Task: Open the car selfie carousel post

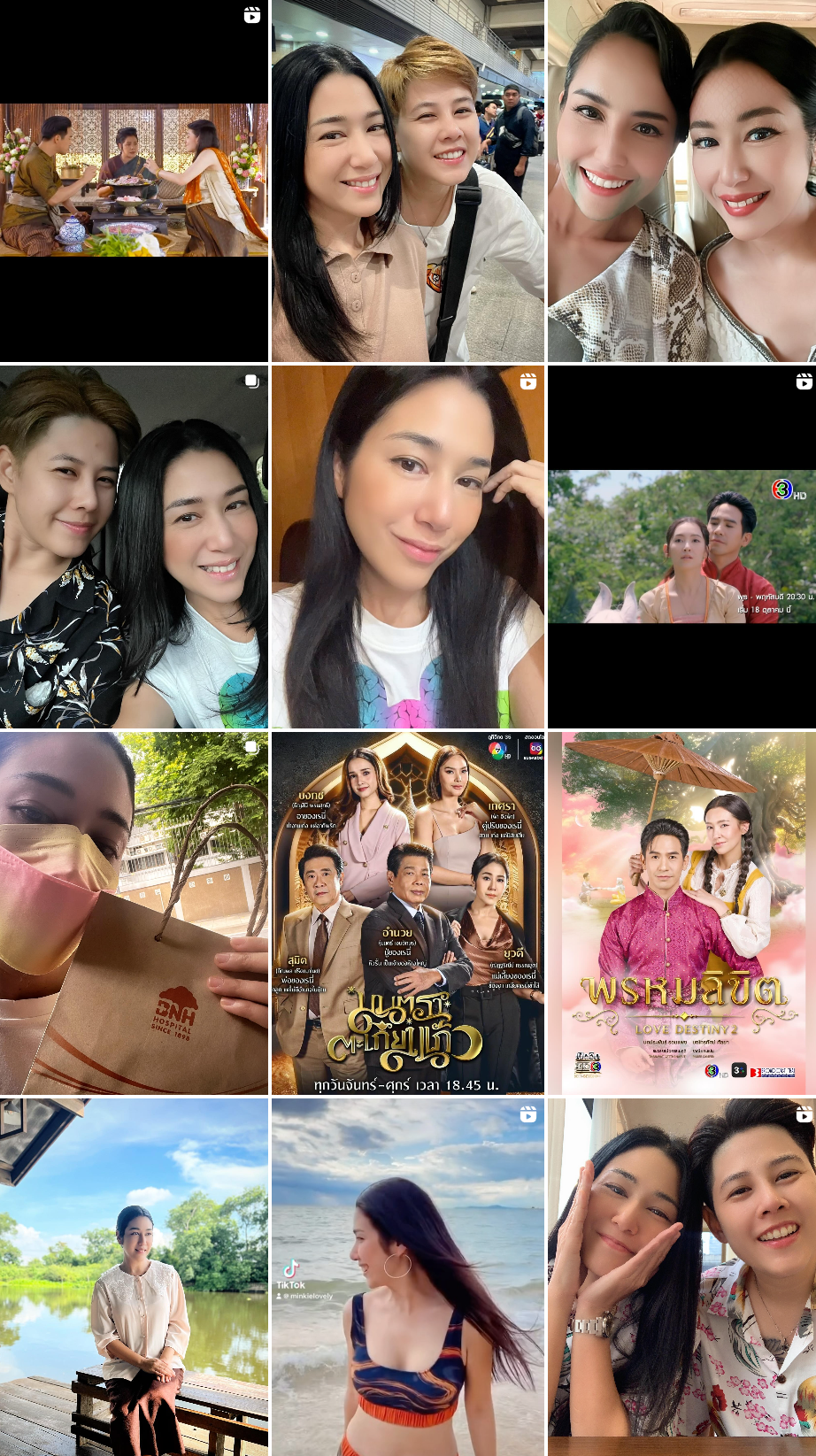Action: coord(134,547)
